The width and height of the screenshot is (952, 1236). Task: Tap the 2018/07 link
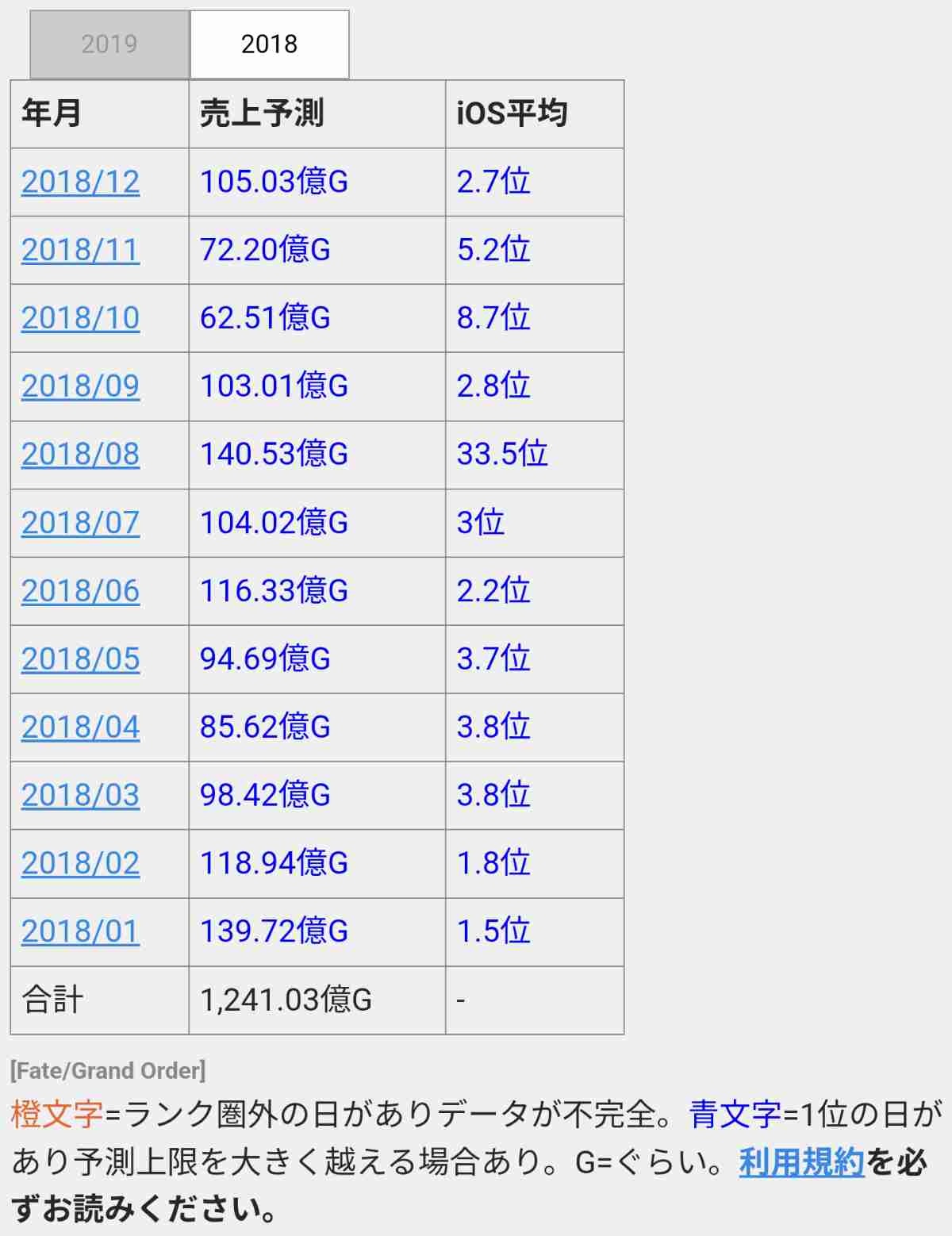[80, 523]
